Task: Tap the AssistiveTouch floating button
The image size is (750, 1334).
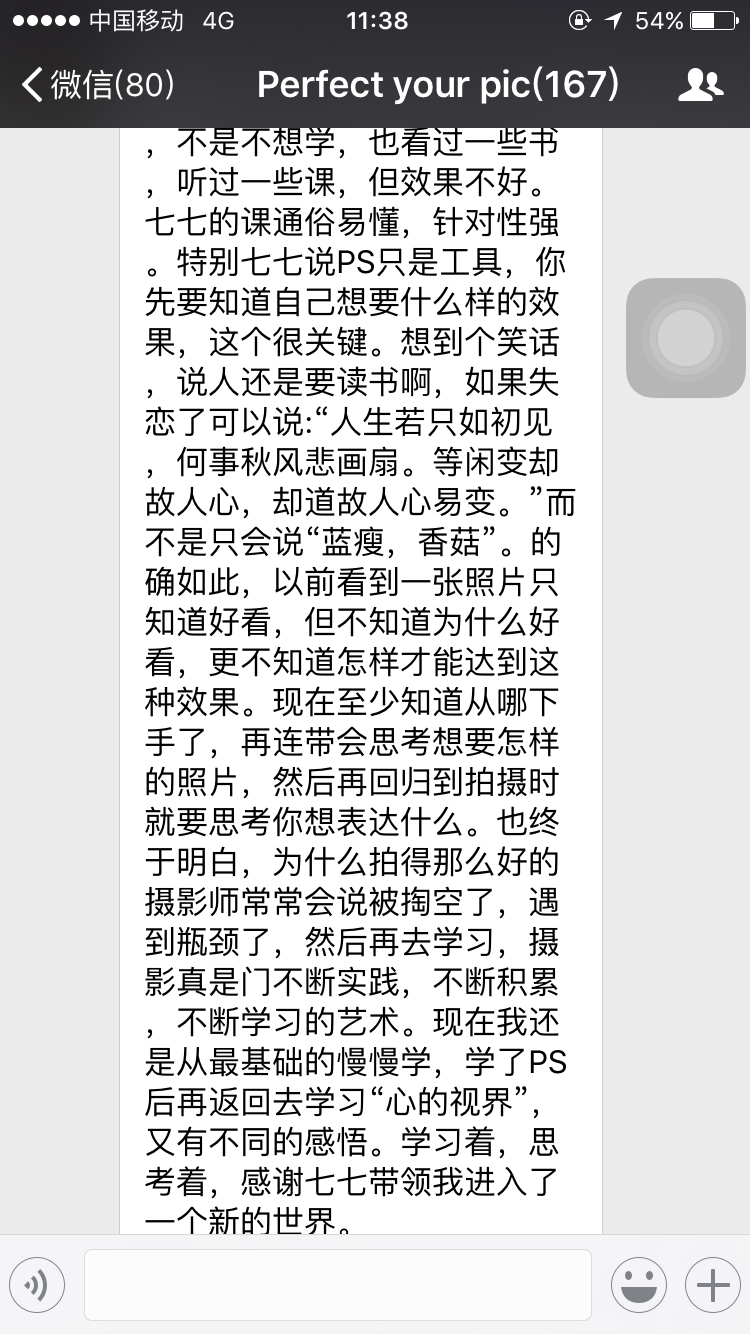Action: click(x=686, y=338)
